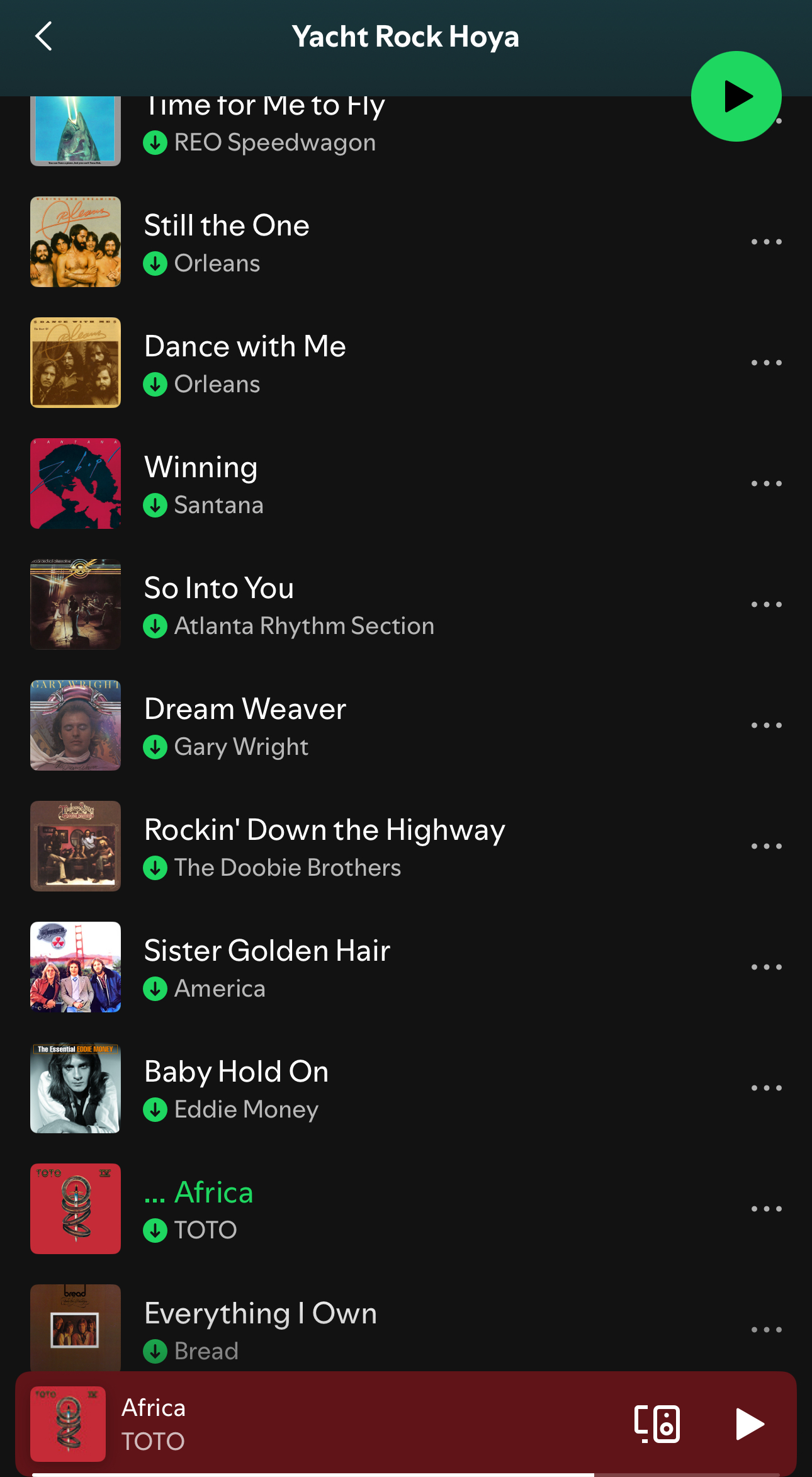Open options for So Into You
Image resolution: width=812 pixels, height=1477 pixels.
(x=766, y=604)
